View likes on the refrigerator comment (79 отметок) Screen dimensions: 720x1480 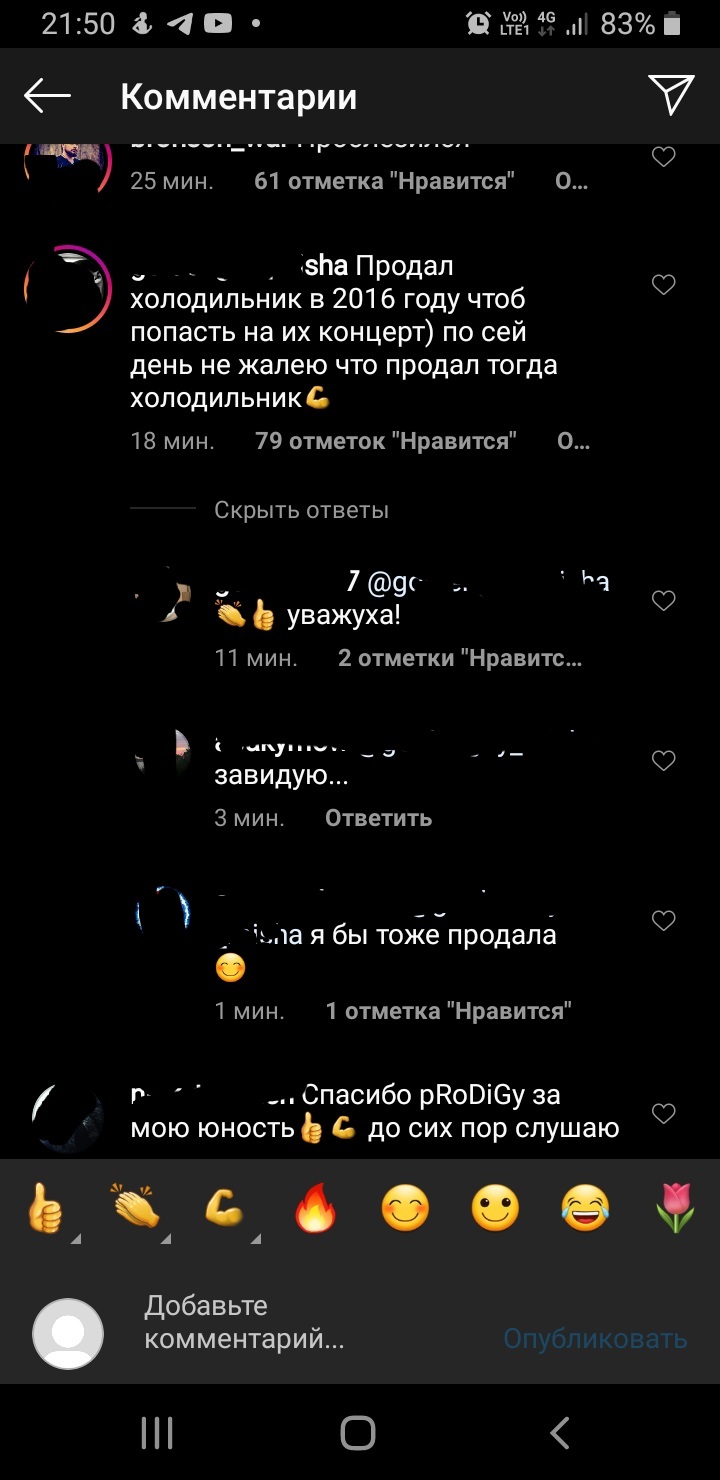point(386,441)
